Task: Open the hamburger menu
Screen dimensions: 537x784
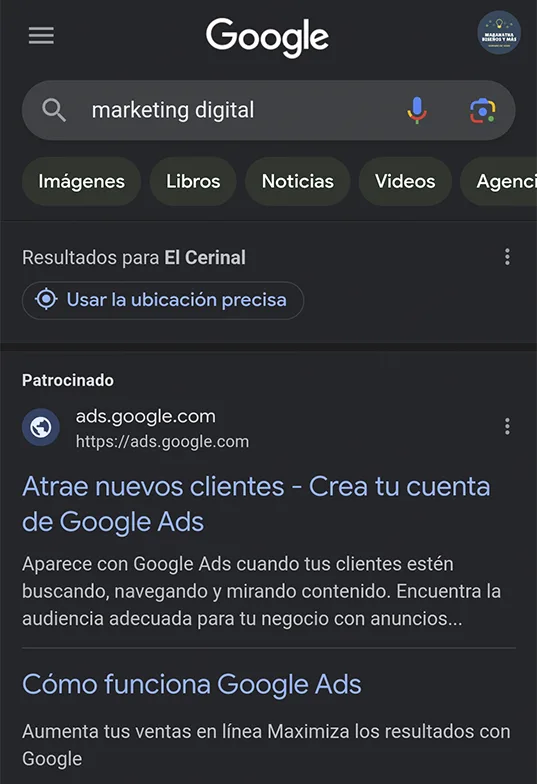Action: click(41, 36)
